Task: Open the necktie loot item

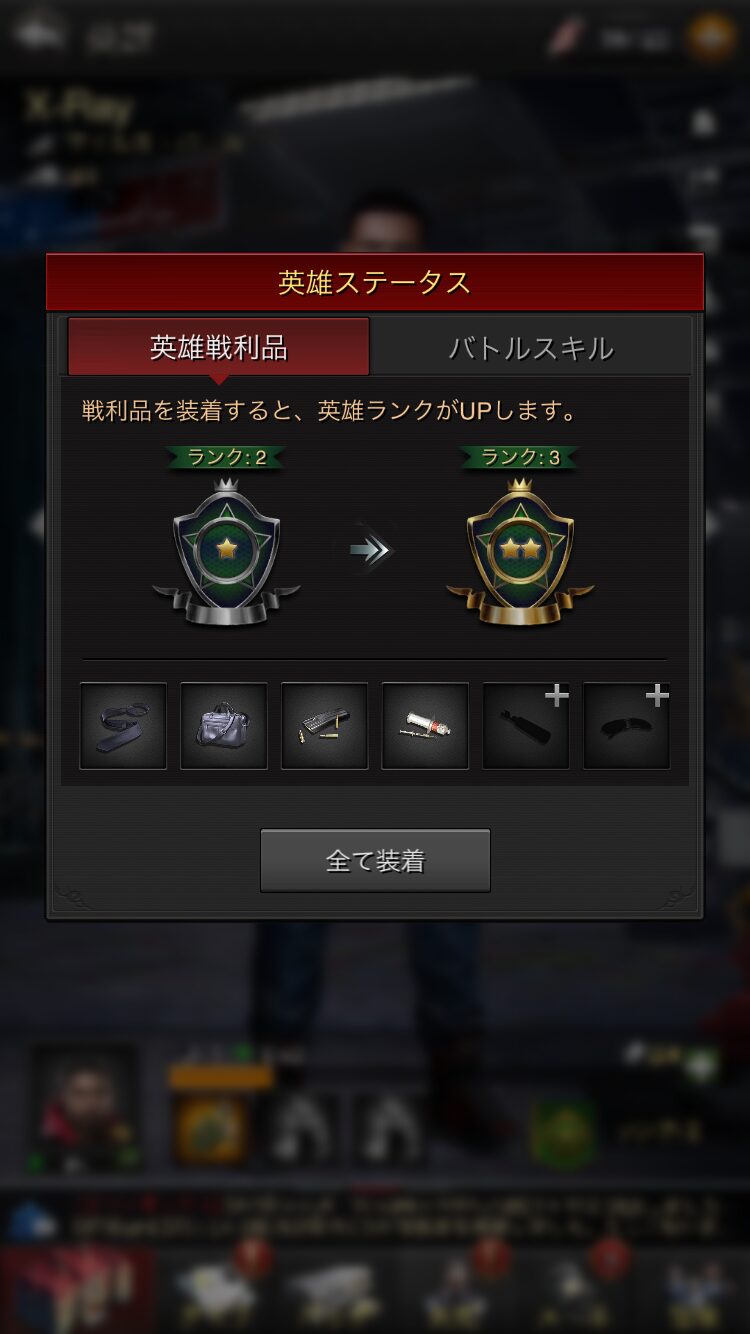Action: (123, 726)
